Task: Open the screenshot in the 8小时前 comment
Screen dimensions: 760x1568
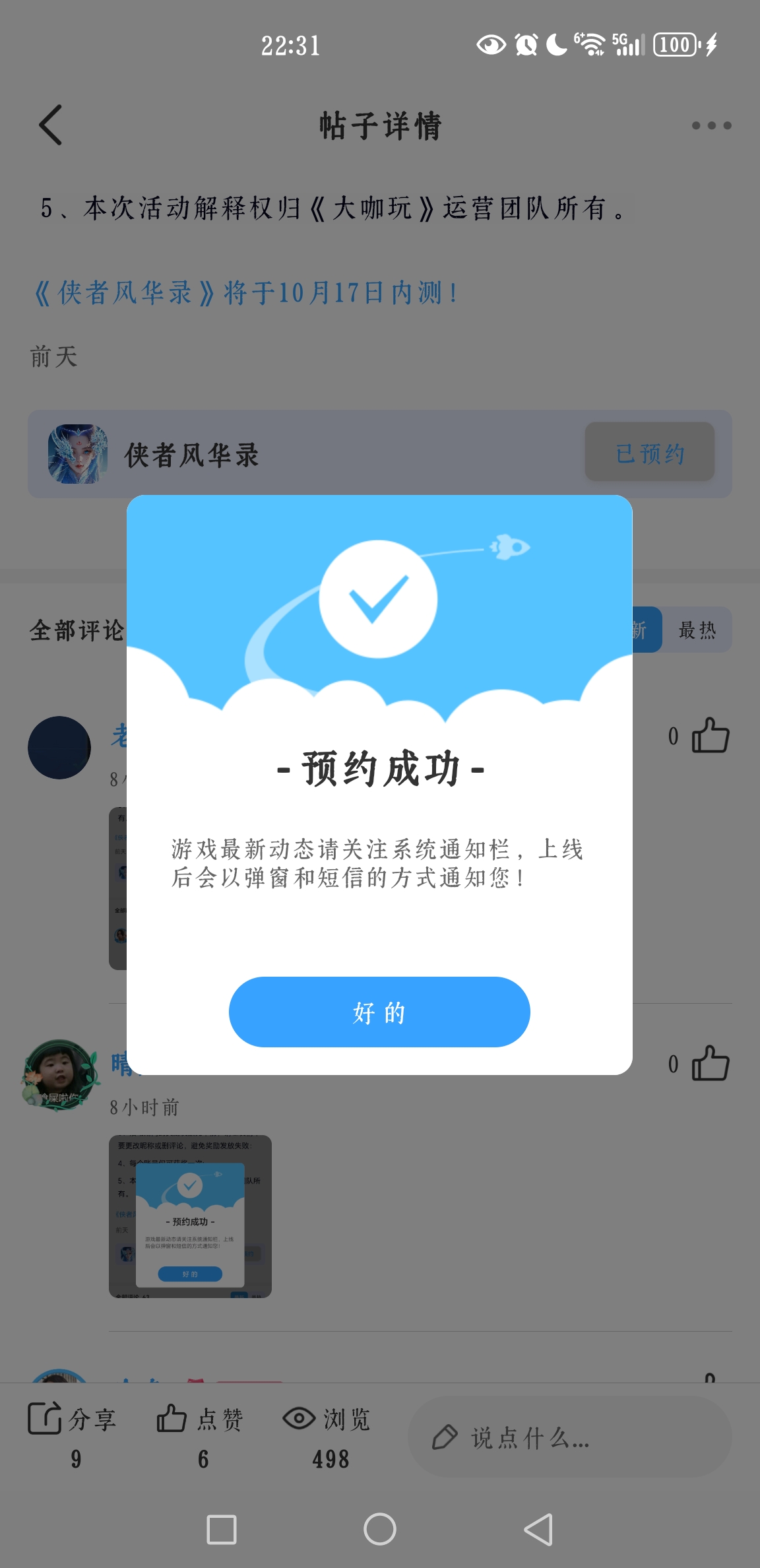Action: (190, 1216)
